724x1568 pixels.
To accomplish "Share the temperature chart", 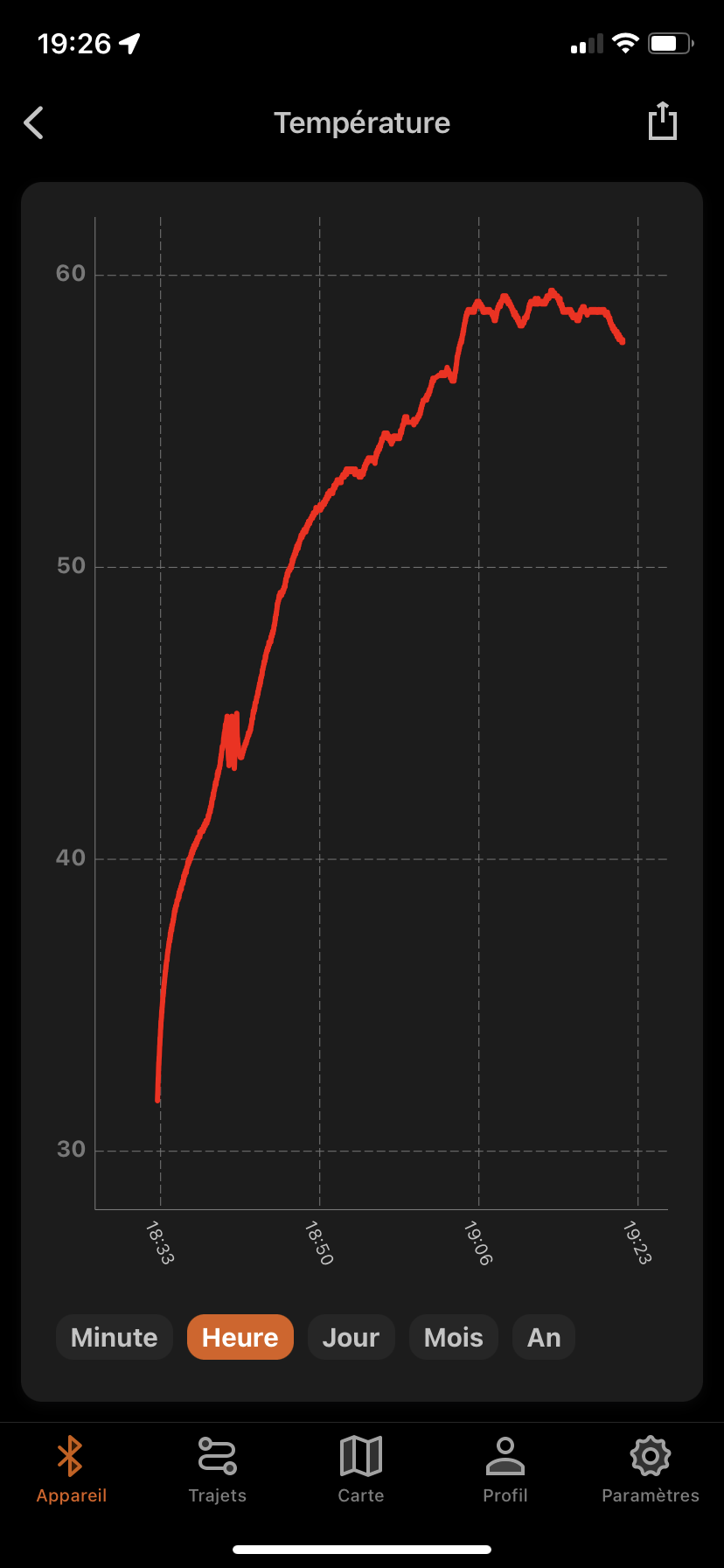I will click(x=663, y=121).
